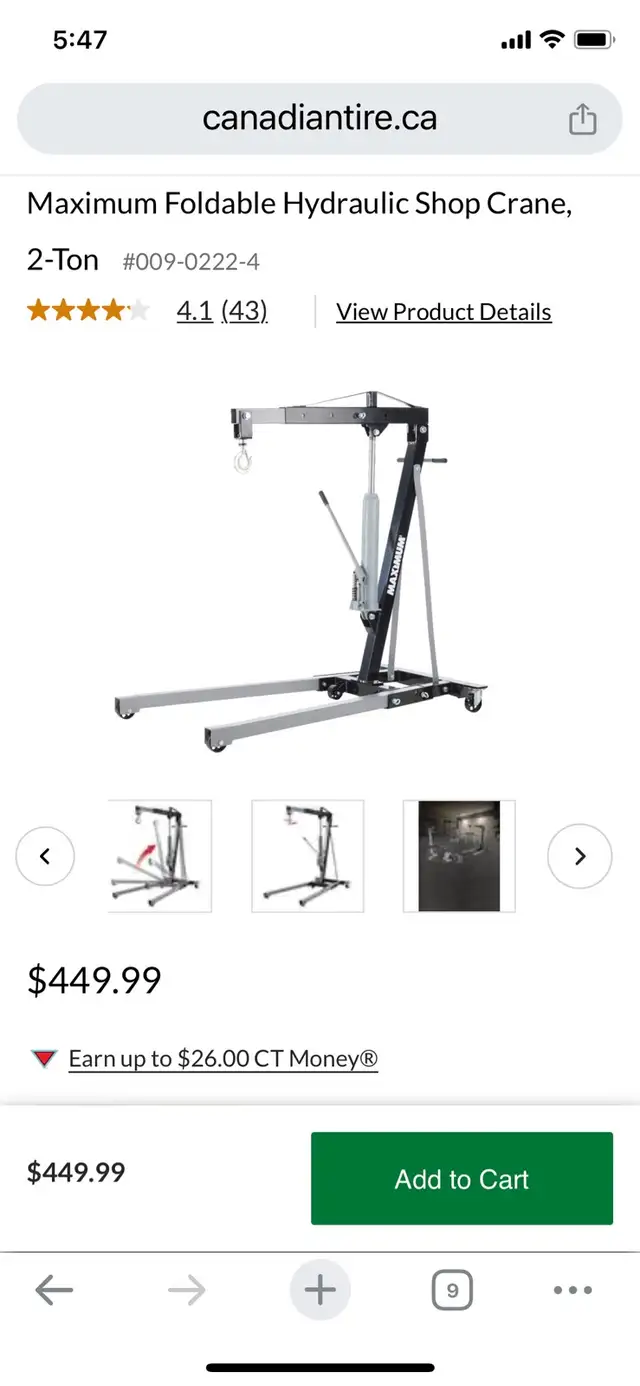Share this page from the address bar
The image size is (640, 1386).
(x=582, y=119)
